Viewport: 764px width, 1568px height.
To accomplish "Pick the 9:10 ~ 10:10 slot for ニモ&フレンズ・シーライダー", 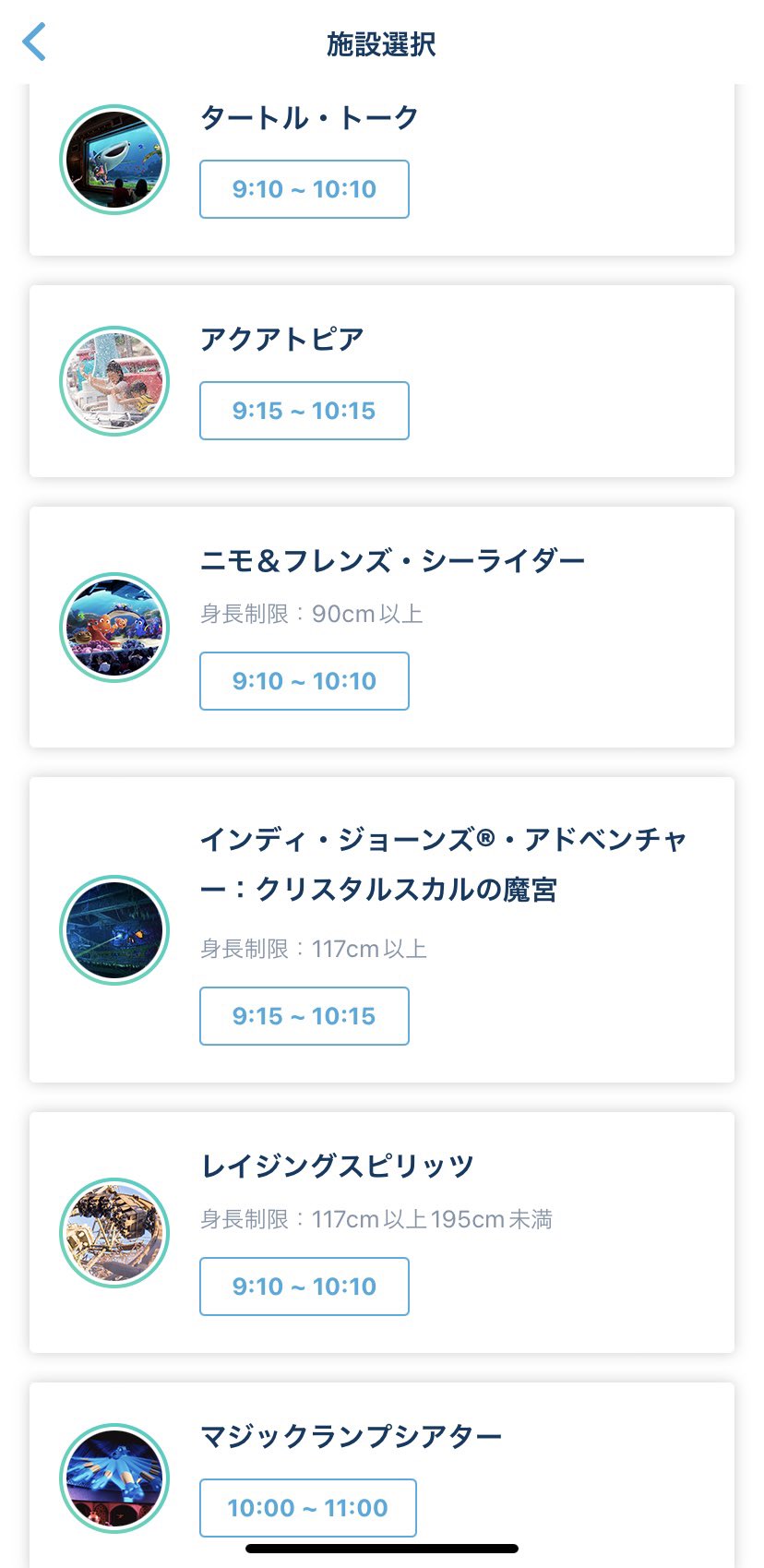I will pyautogui.click(x=304, y=681).
